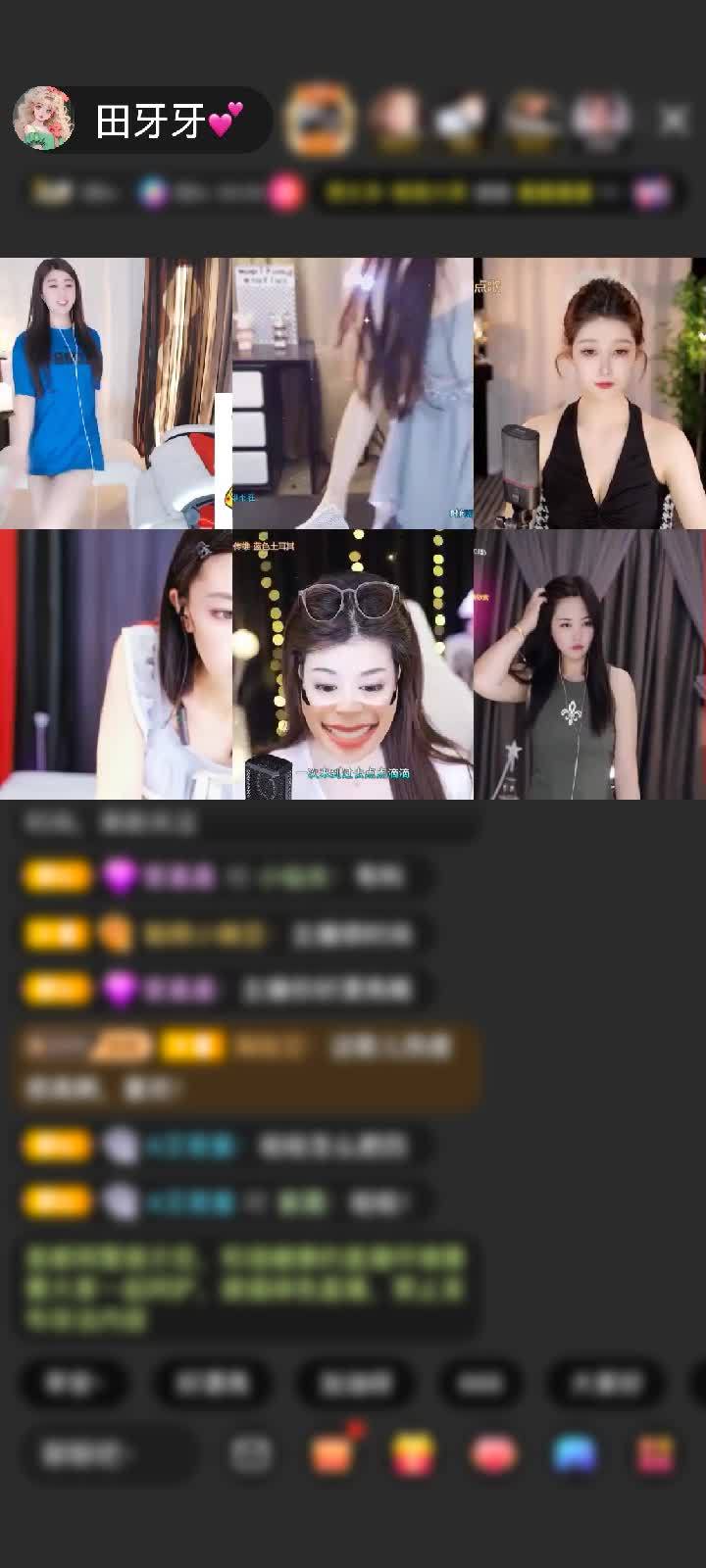Open streamer tile wearing blue T-shirt
This screenshot has height=1568, width=706.
pyautogui.click(x=115, y=393)
